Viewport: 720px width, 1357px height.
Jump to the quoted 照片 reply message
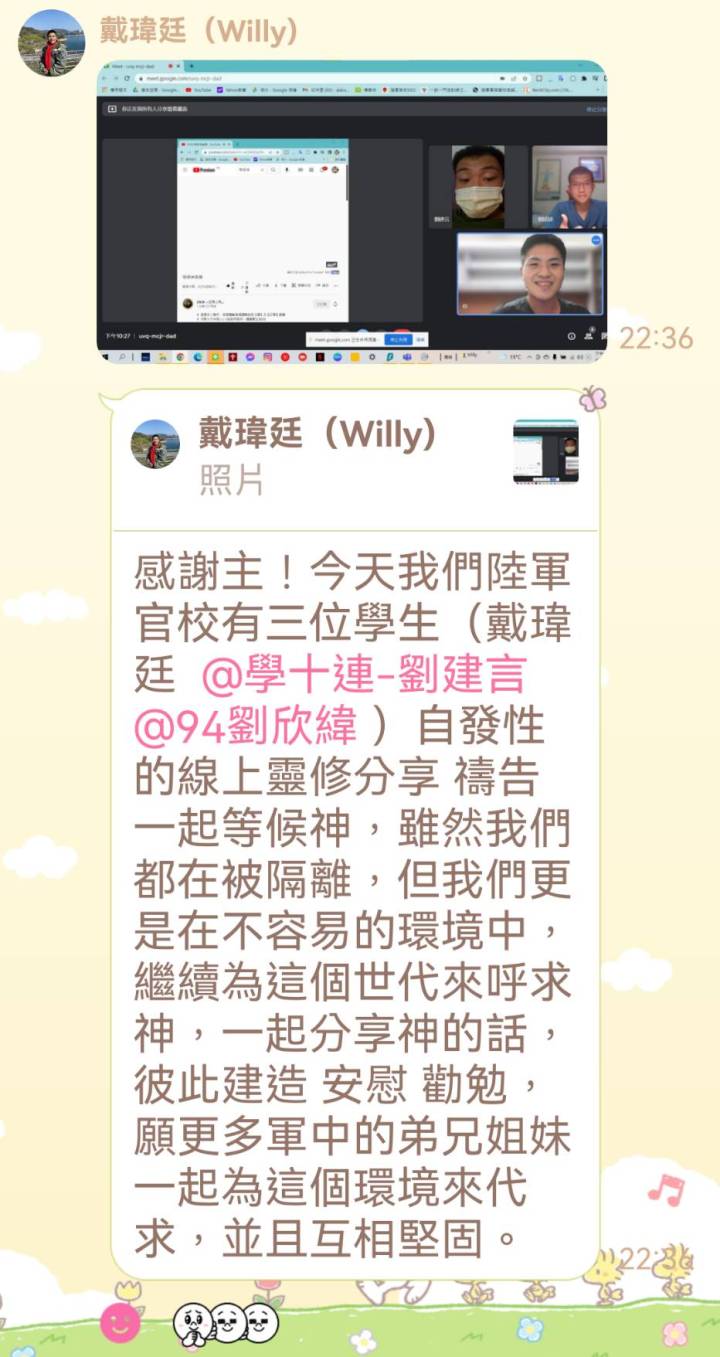(x=355, y=457)
